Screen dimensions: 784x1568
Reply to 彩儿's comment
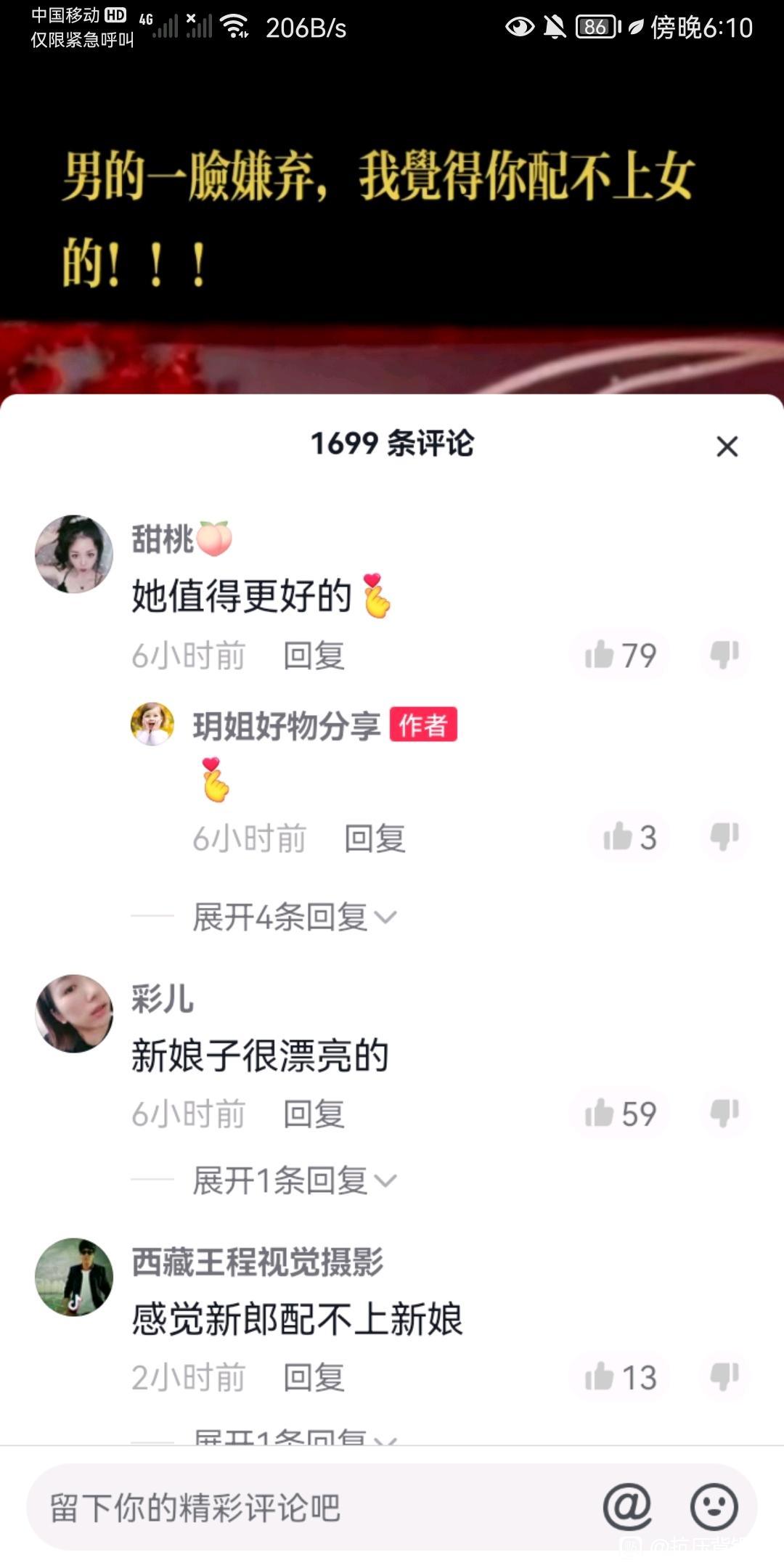point(314,1114)
